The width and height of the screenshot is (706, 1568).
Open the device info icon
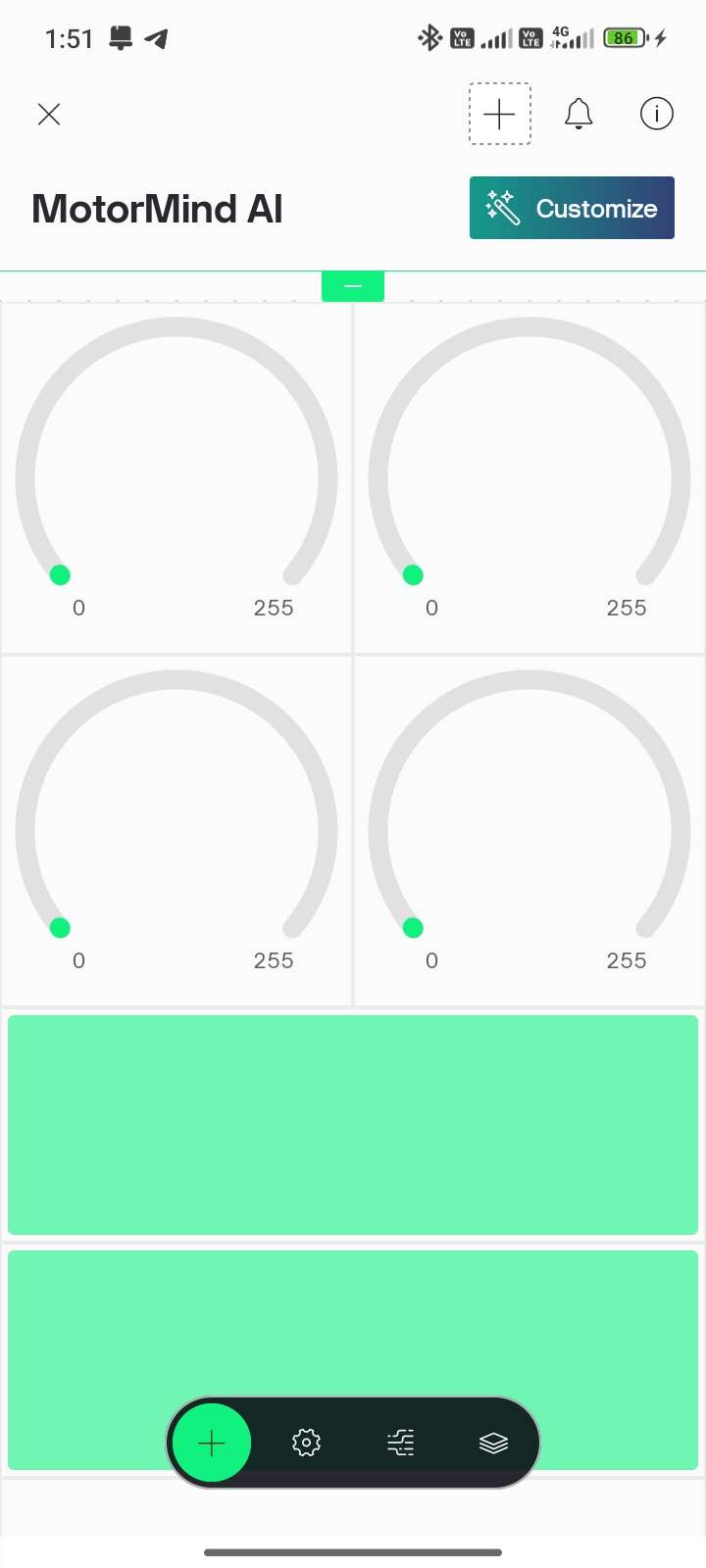(x=656, y=115)
